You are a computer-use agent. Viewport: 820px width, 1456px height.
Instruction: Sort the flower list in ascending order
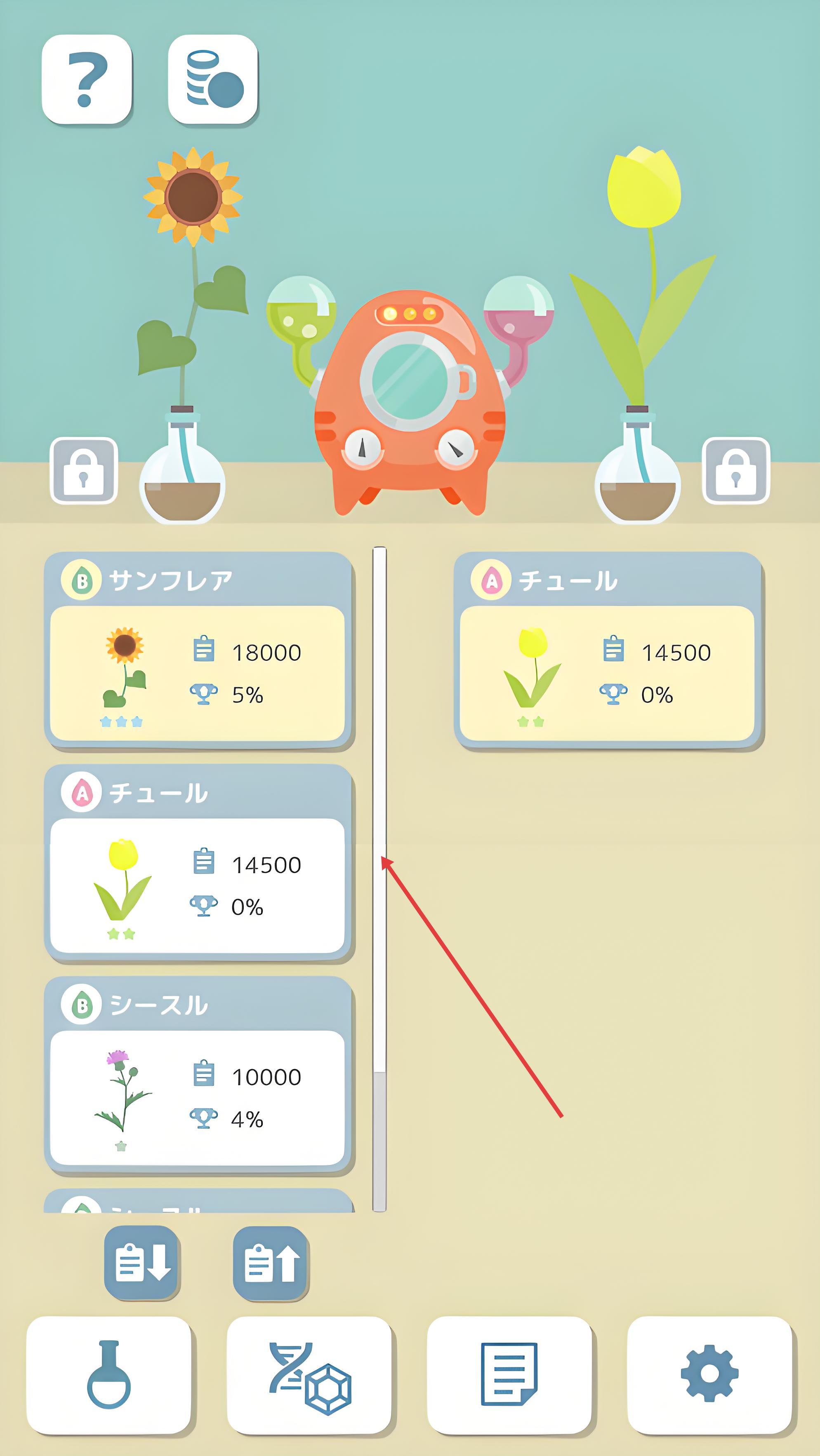pyautogui.click(x=271, y=1263)
